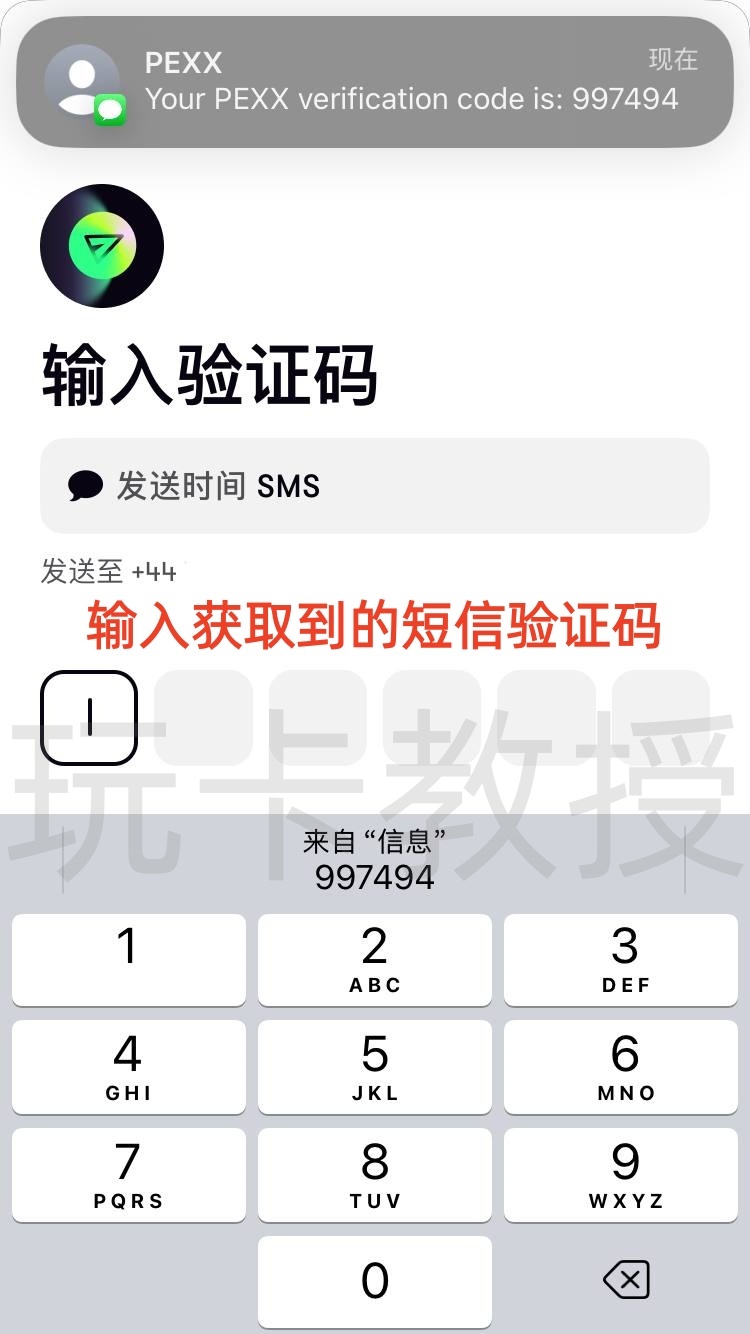This screenshot has width=750, height=1334.
Task: Type digit 1 on the keypad
Action: coord(128,958)
